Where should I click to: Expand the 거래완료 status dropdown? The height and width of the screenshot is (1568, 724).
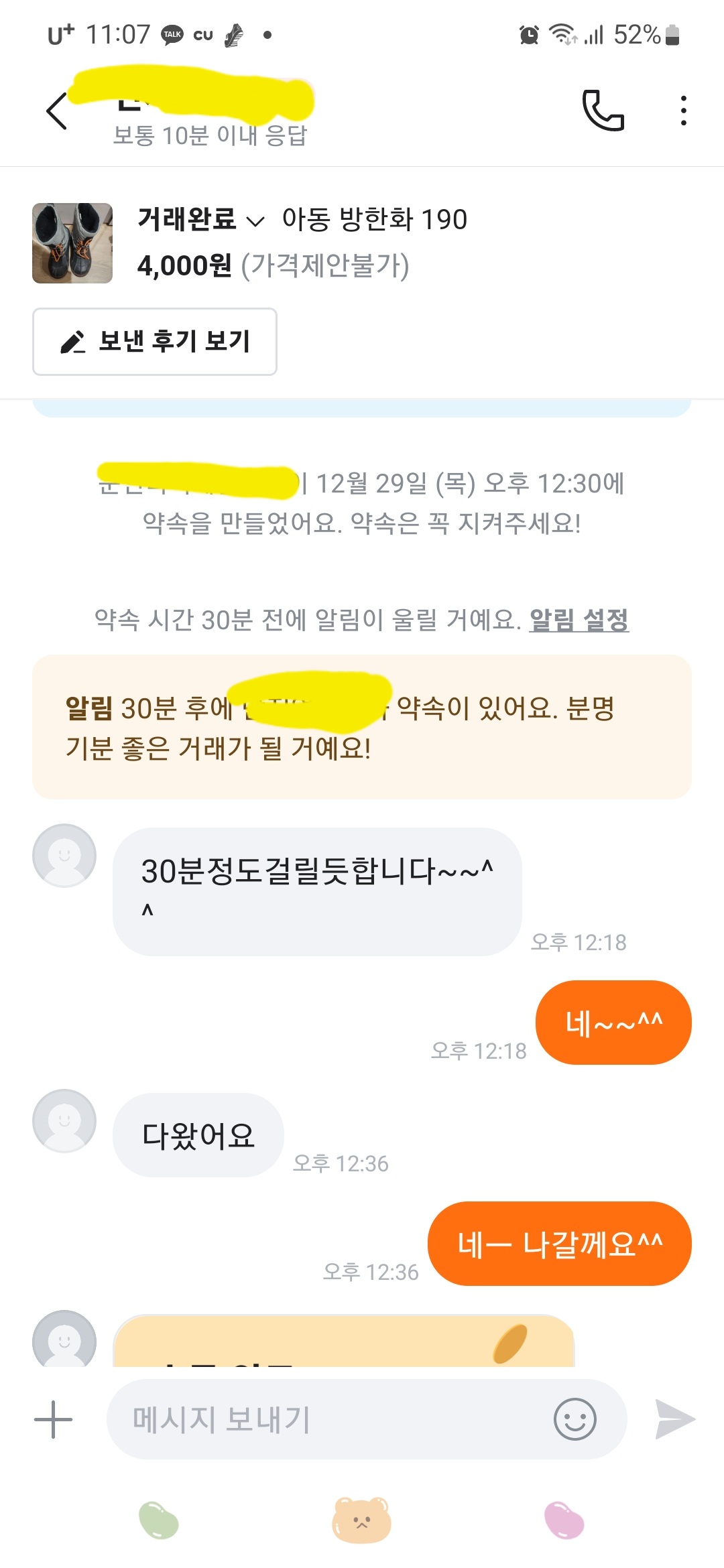tap(201, 220)
